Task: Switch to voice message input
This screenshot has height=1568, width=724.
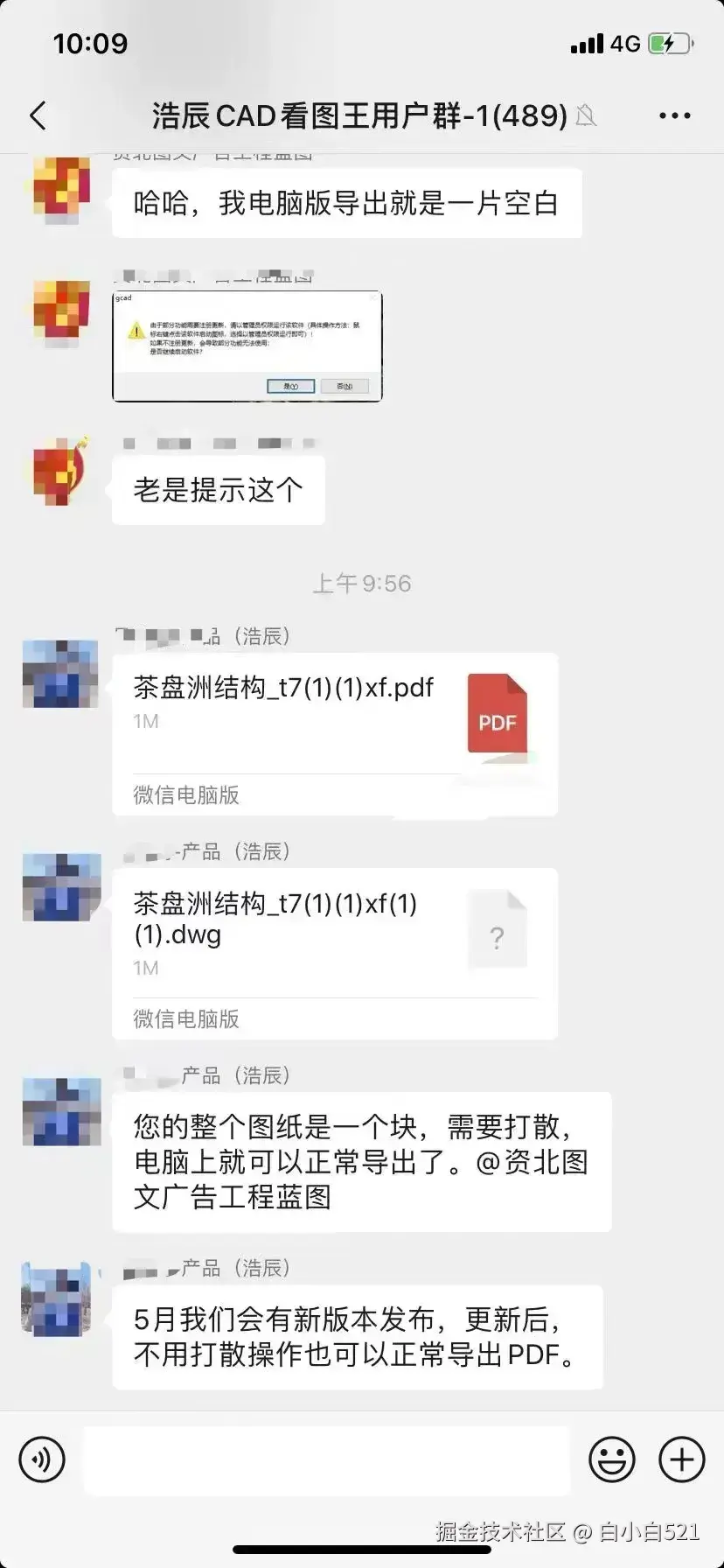Action: (42, 1459)
